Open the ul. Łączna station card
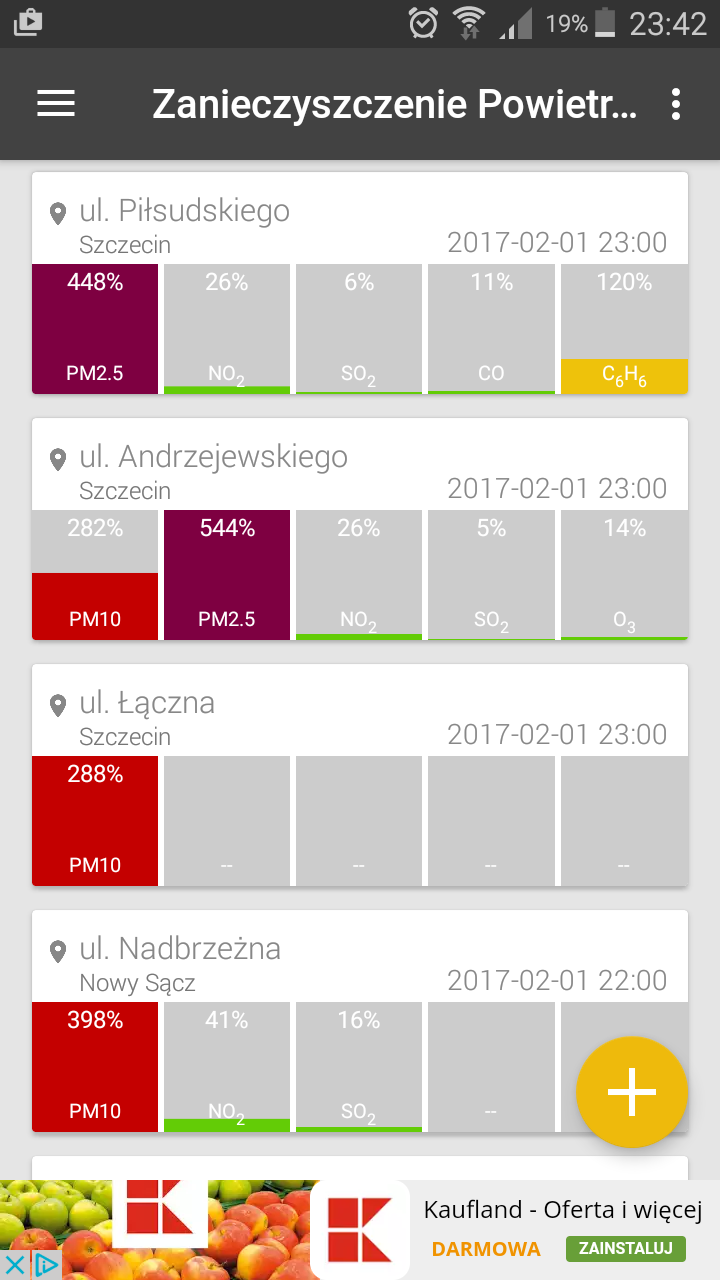This screenshot has width=720, height=1280. pyautogui.click(x=360, y=718)
